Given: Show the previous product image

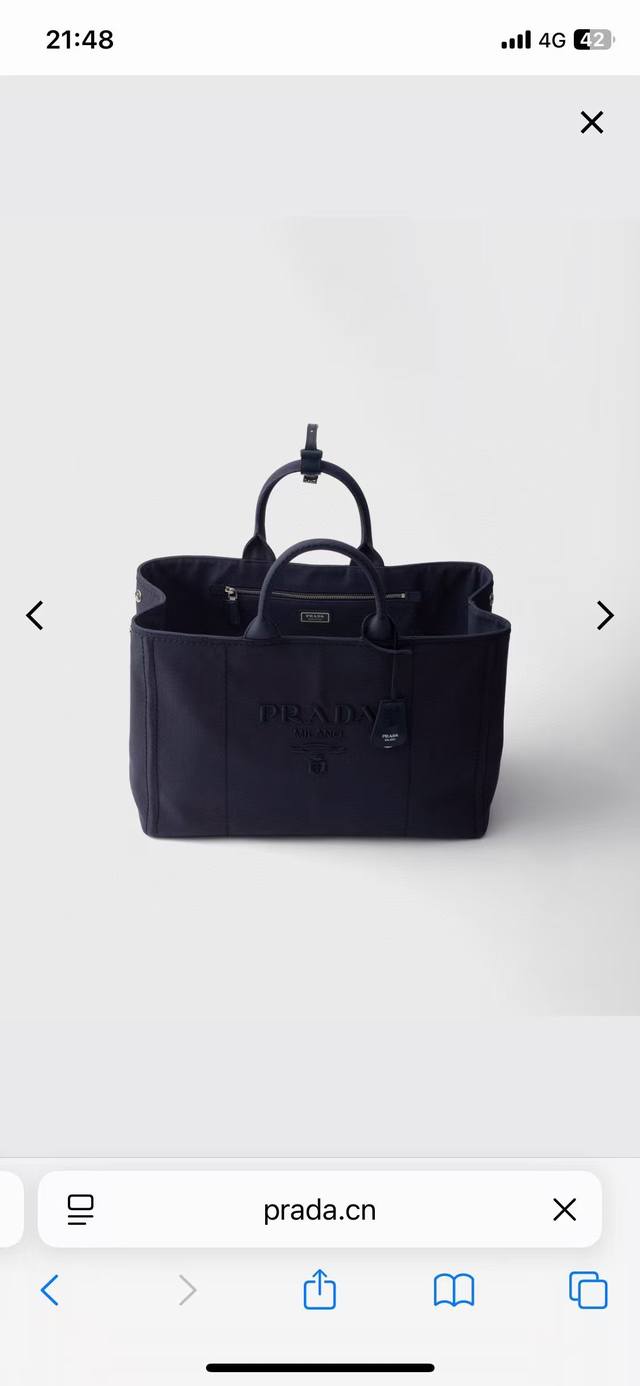Looking at the screenshot, I should [35, 615].
